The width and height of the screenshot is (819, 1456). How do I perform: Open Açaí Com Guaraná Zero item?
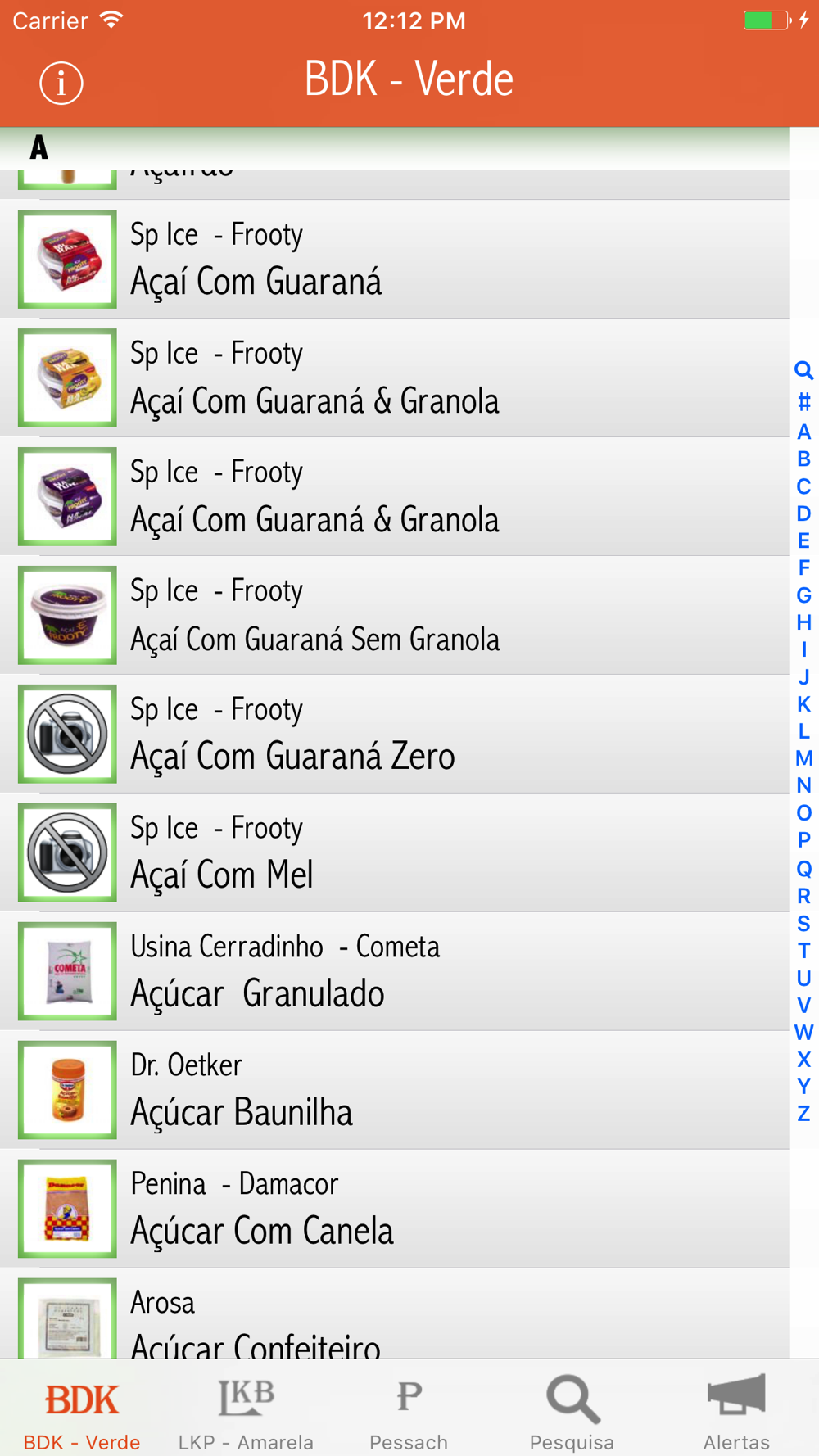[393, 735]
